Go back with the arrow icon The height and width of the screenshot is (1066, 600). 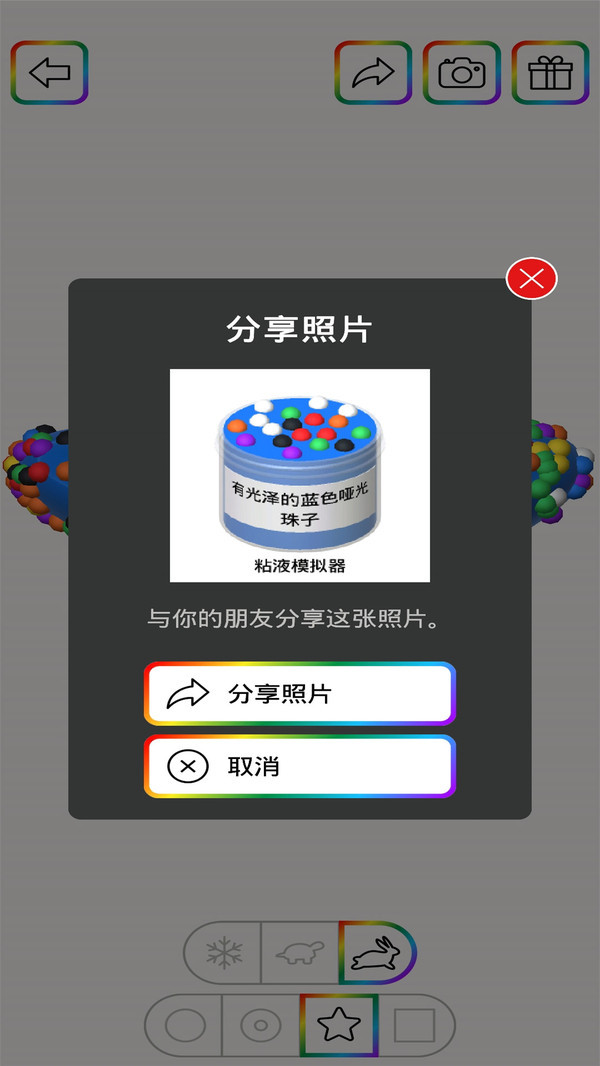tap(49, 73)
